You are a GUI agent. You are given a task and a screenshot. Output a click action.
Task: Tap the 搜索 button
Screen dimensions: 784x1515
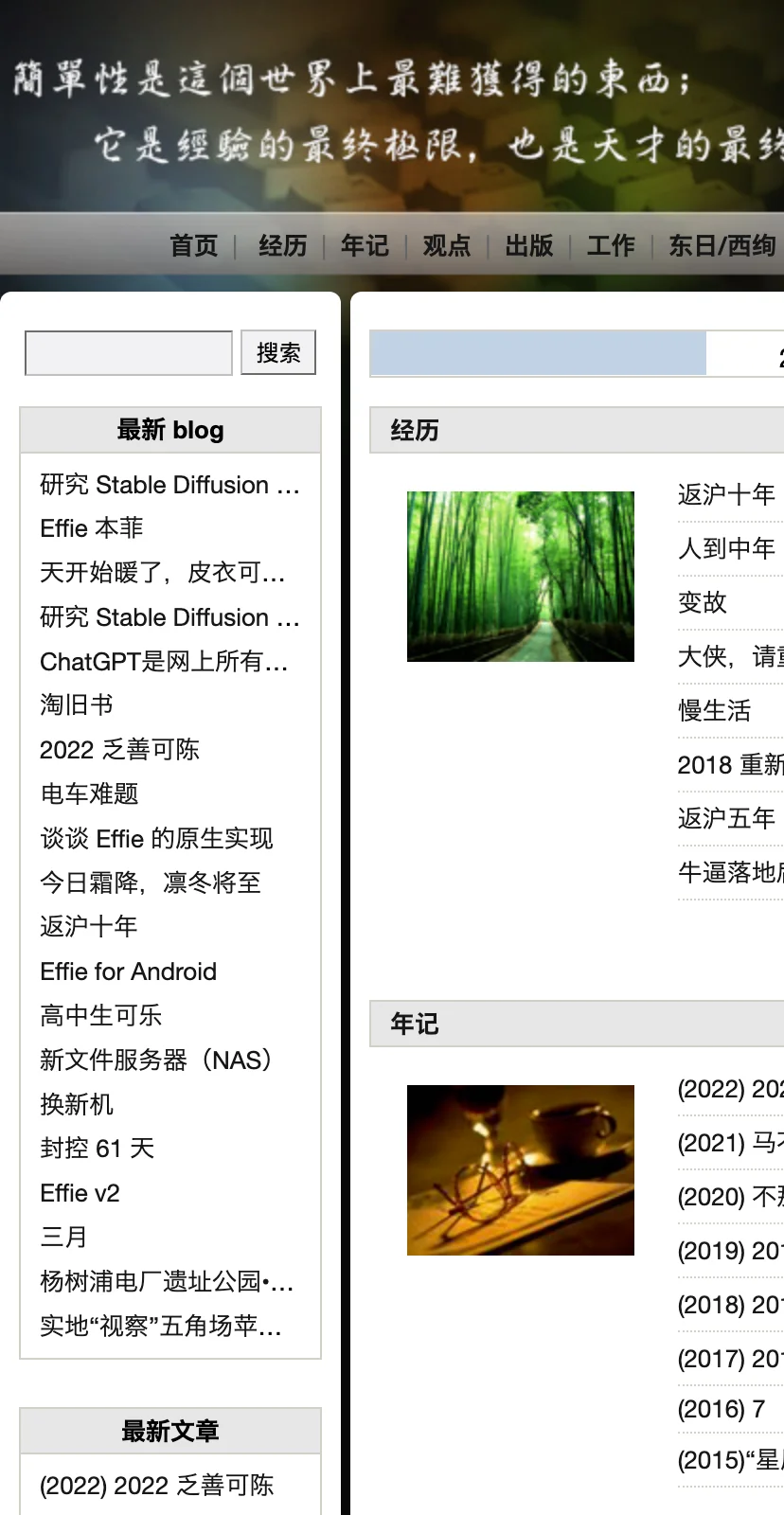point(277,353)
